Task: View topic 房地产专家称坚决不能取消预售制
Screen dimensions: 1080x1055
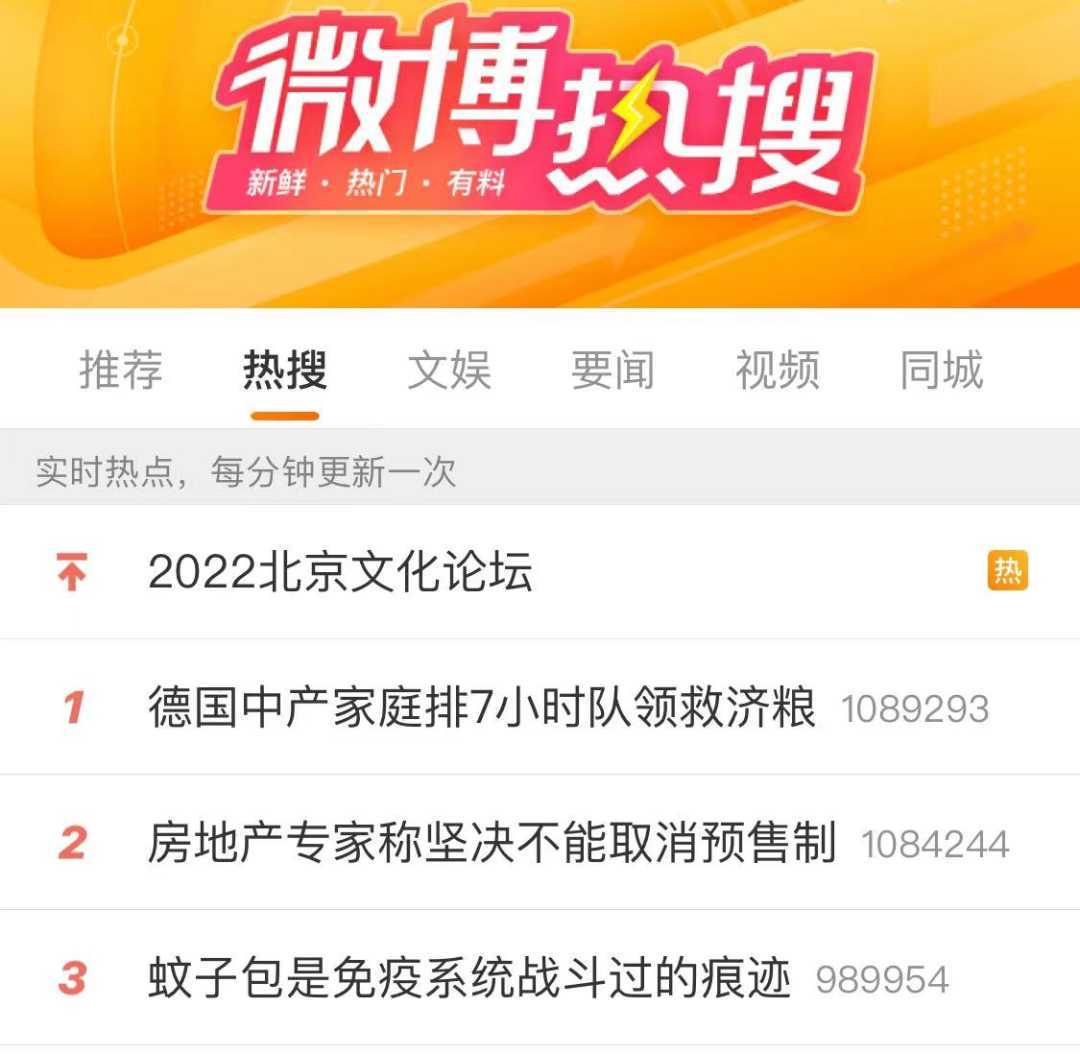Action: coord(491,843)
